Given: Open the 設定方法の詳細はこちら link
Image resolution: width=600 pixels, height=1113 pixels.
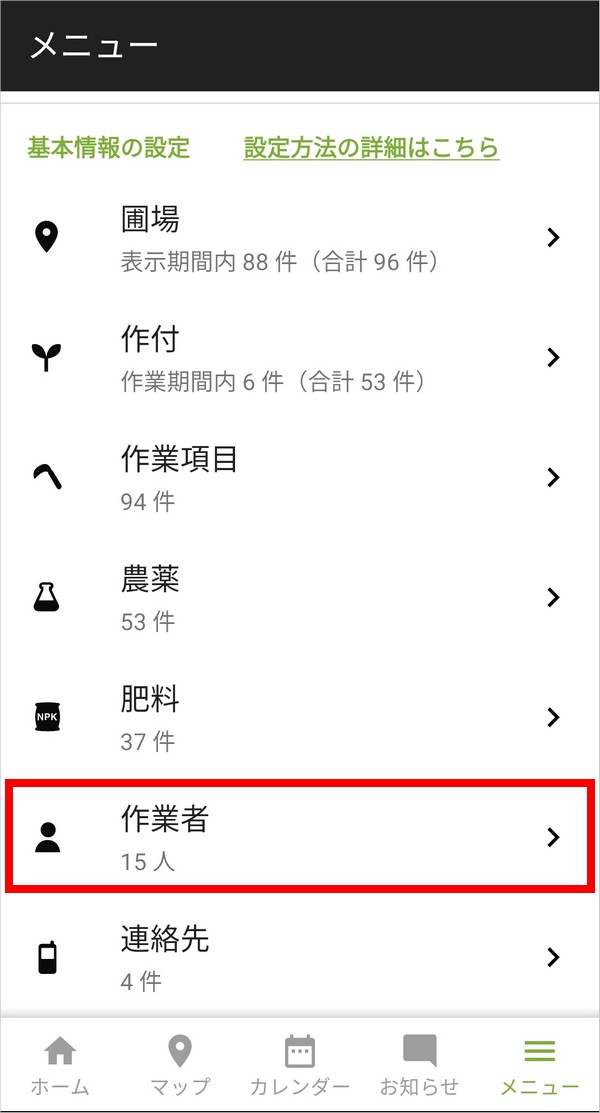Looking at the screenshot, I should coord(371,148).
